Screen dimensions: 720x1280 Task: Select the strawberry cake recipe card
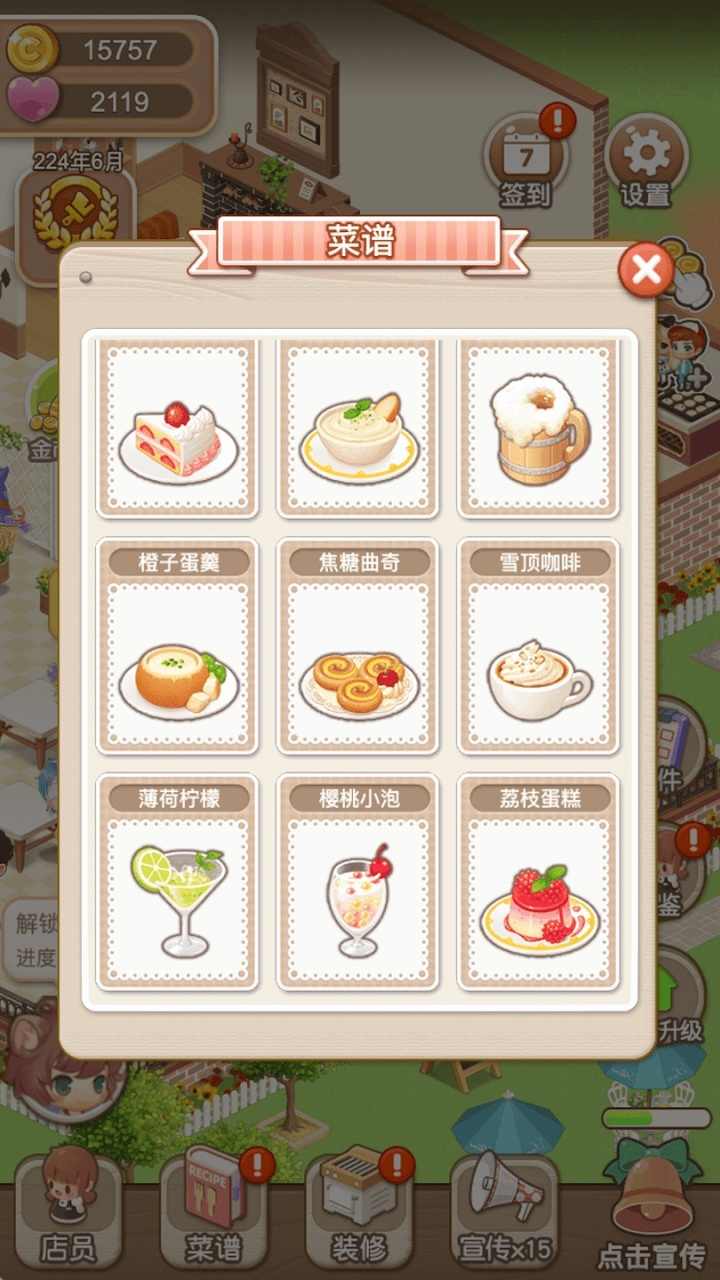[x=176, y=430]
